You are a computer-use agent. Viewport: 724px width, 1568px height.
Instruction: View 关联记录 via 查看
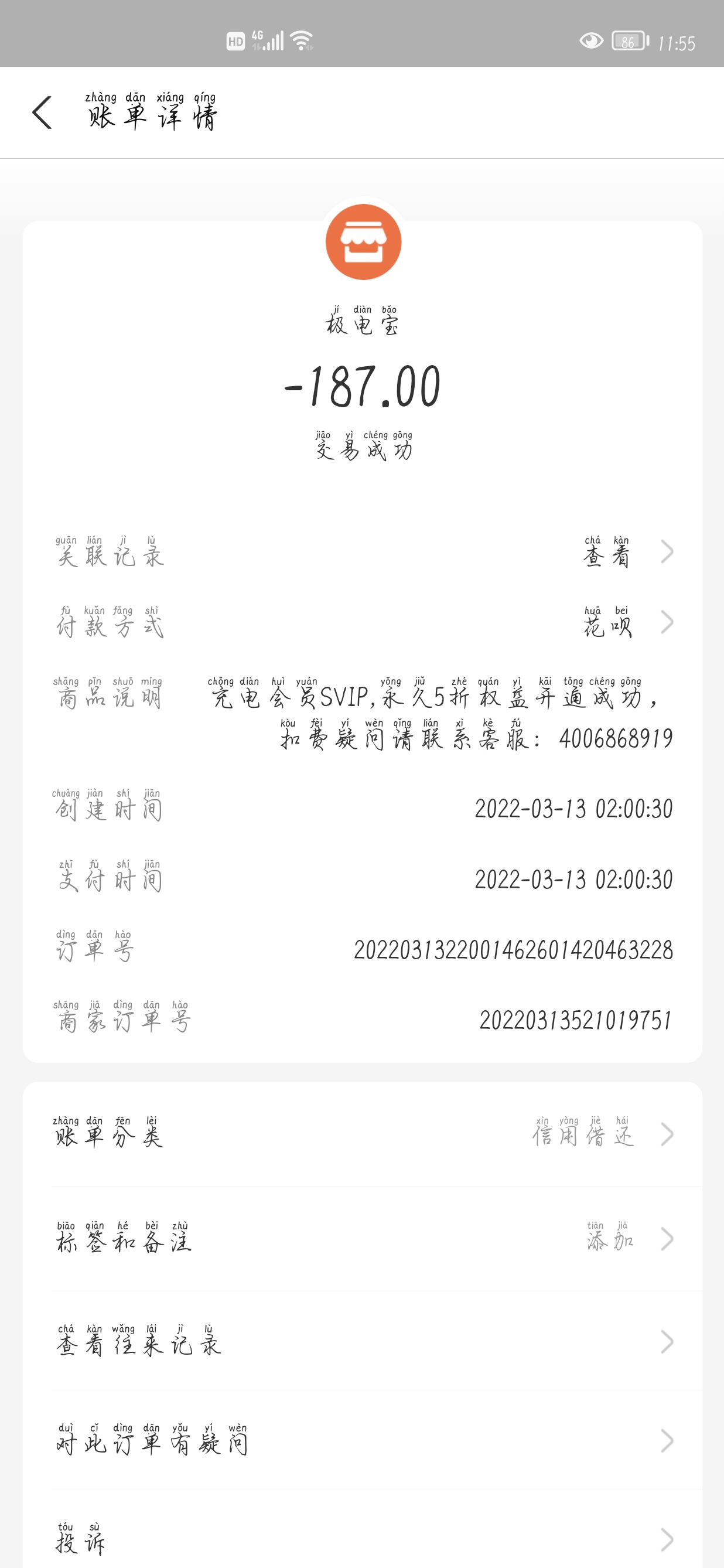[x=628, y=551]
